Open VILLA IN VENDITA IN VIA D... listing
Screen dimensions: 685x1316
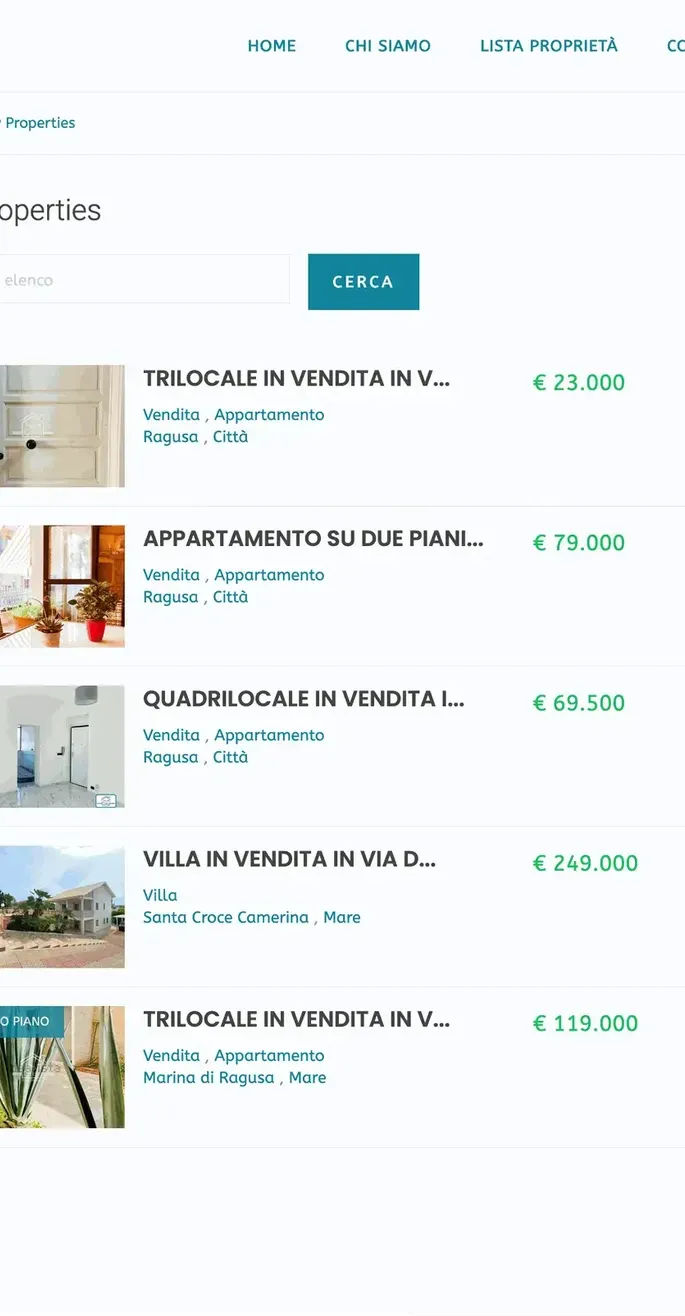point(289,859)
